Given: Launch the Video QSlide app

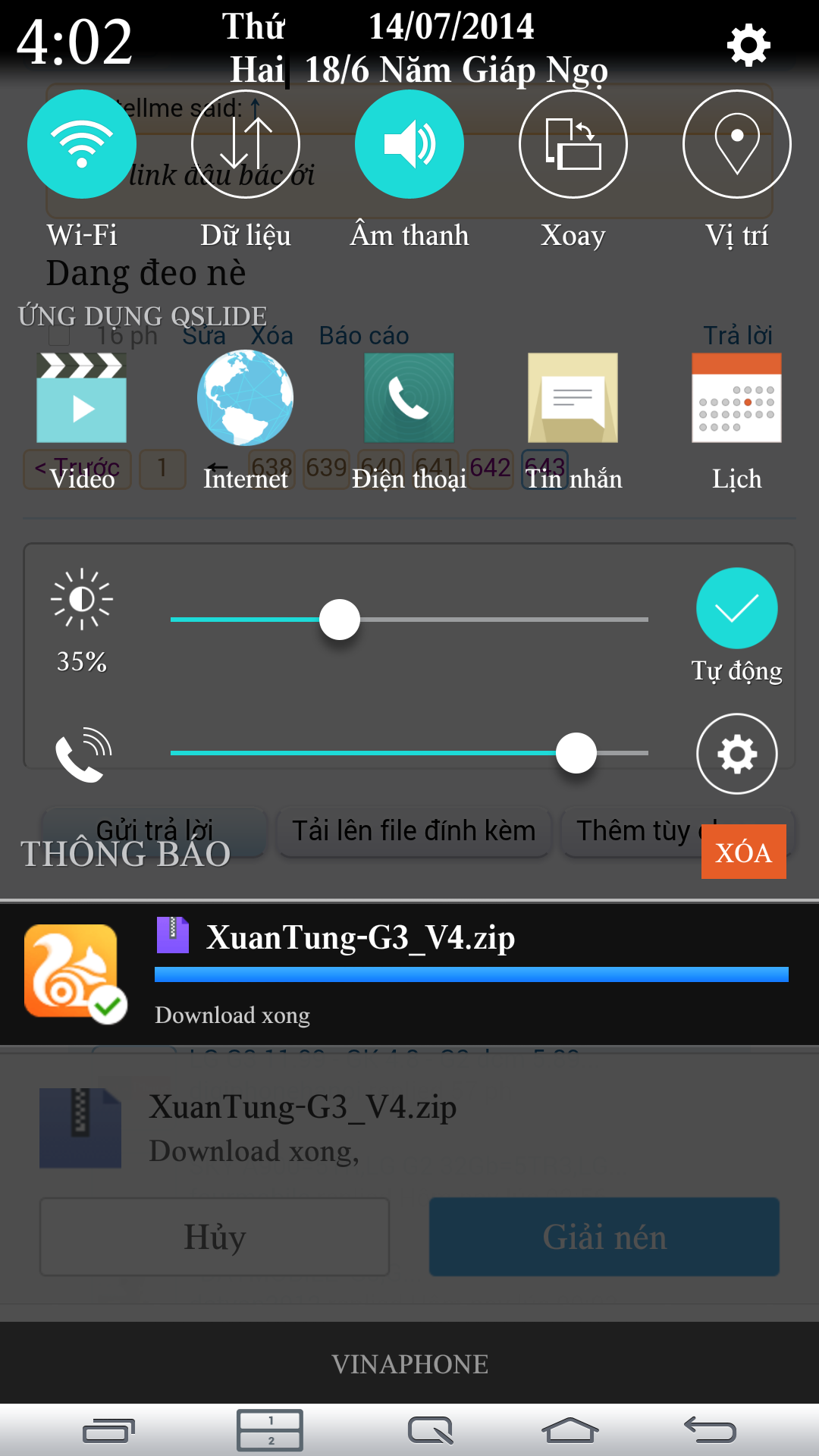Looking at the screenshot, I should [x=82, y=398].
